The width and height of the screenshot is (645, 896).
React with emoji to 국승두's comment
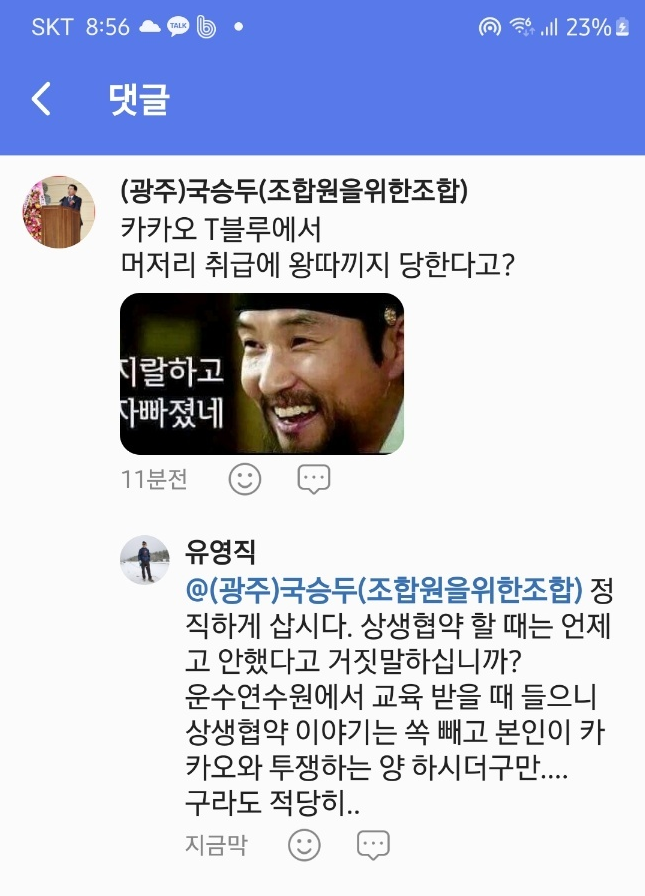tap(245, 479)
